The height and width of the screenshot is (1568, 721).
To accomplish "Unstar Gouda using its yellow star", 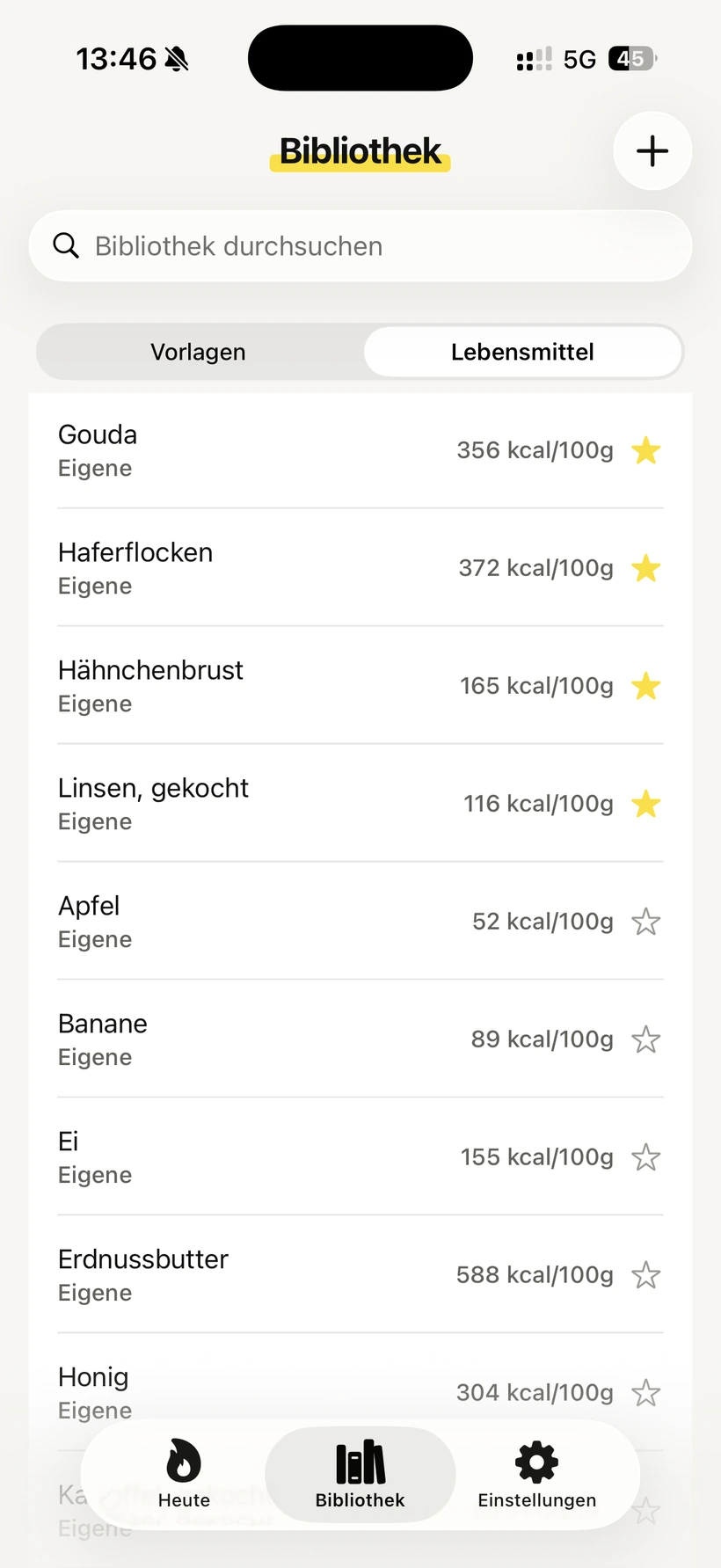I will (646, 450).
